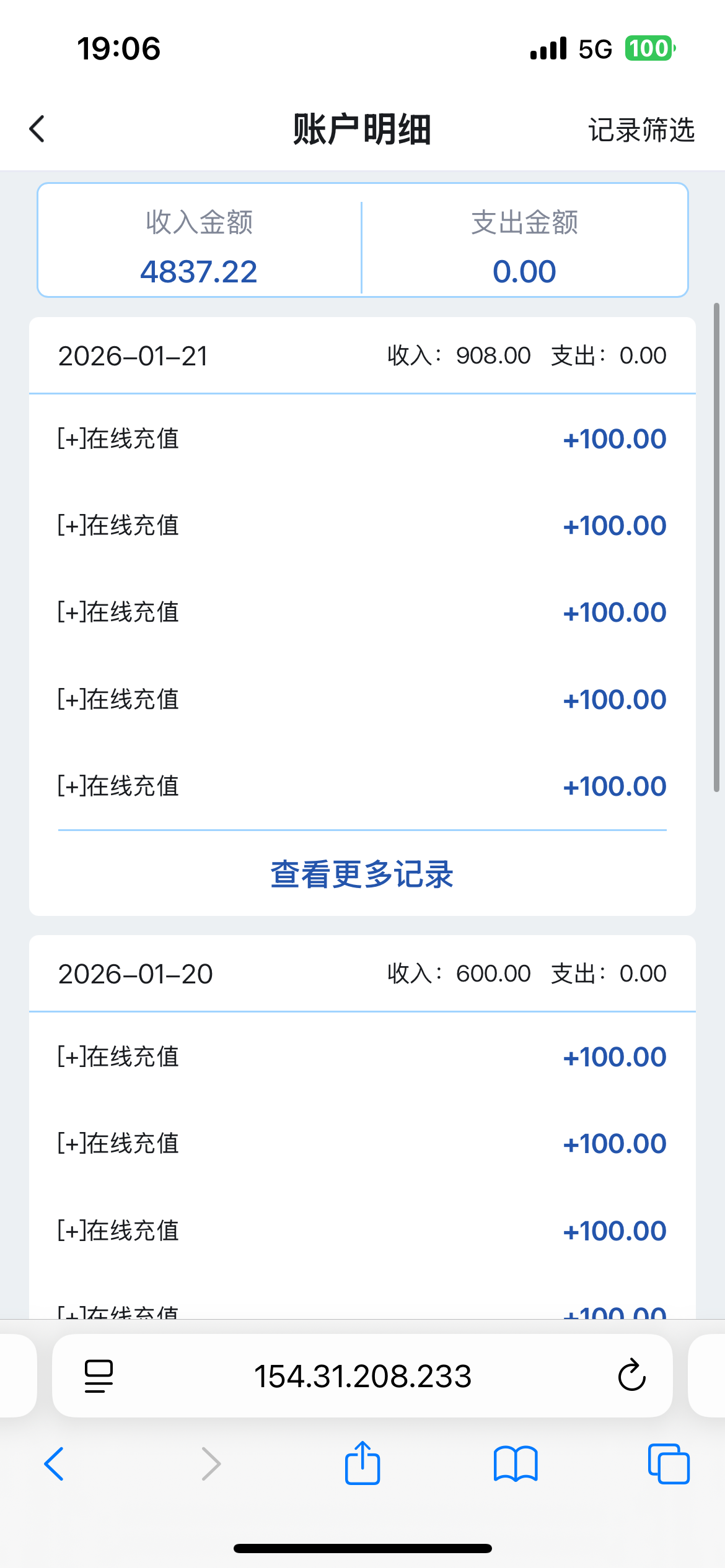Tap 查看更多记录 to view more records
This screenshot has height=1568, width=725.
(362, 874)
